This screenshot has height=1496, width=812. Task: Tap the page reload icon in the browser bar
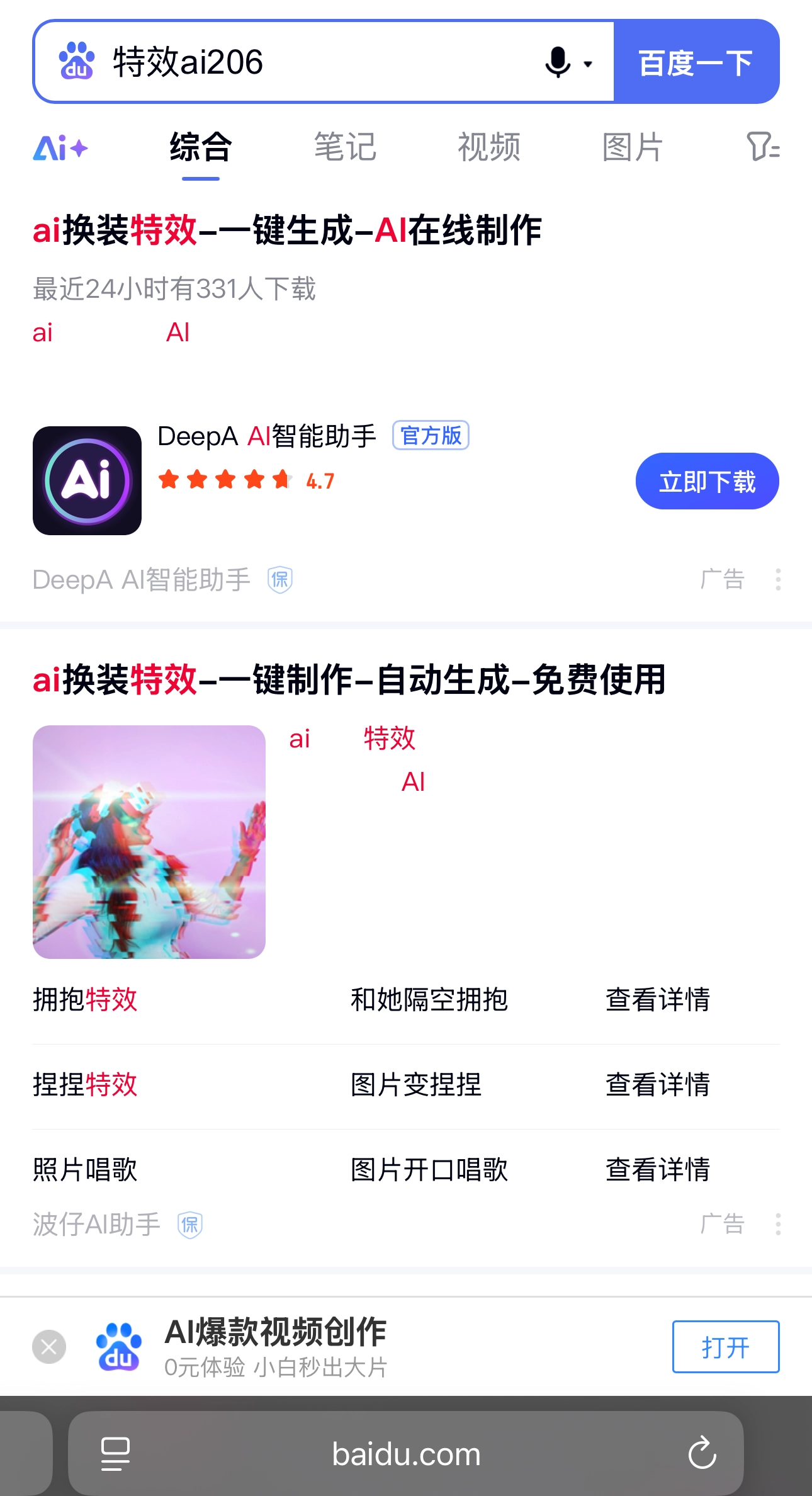pyautogui.click(x=701, y=1454)
